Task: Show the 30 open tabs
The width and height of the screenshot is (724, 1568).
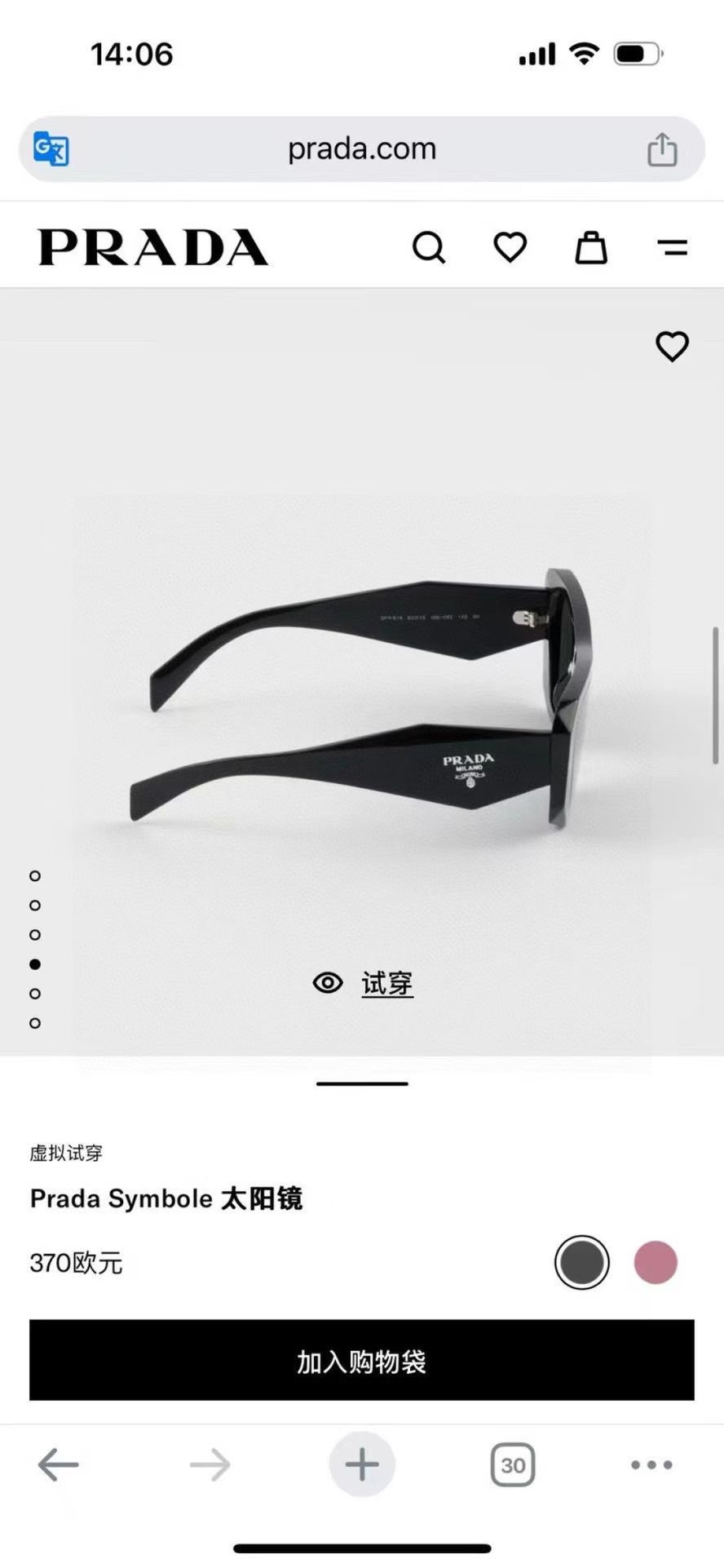Action: click(513, 1465)
